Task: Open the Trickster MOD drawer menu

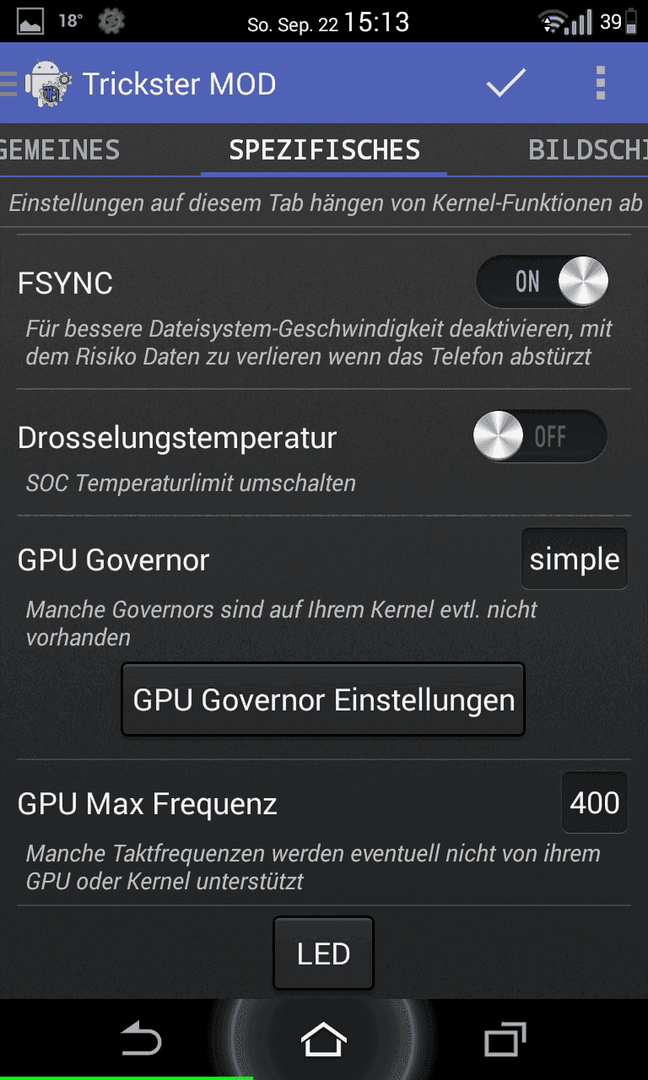Action: click(36, 83)
